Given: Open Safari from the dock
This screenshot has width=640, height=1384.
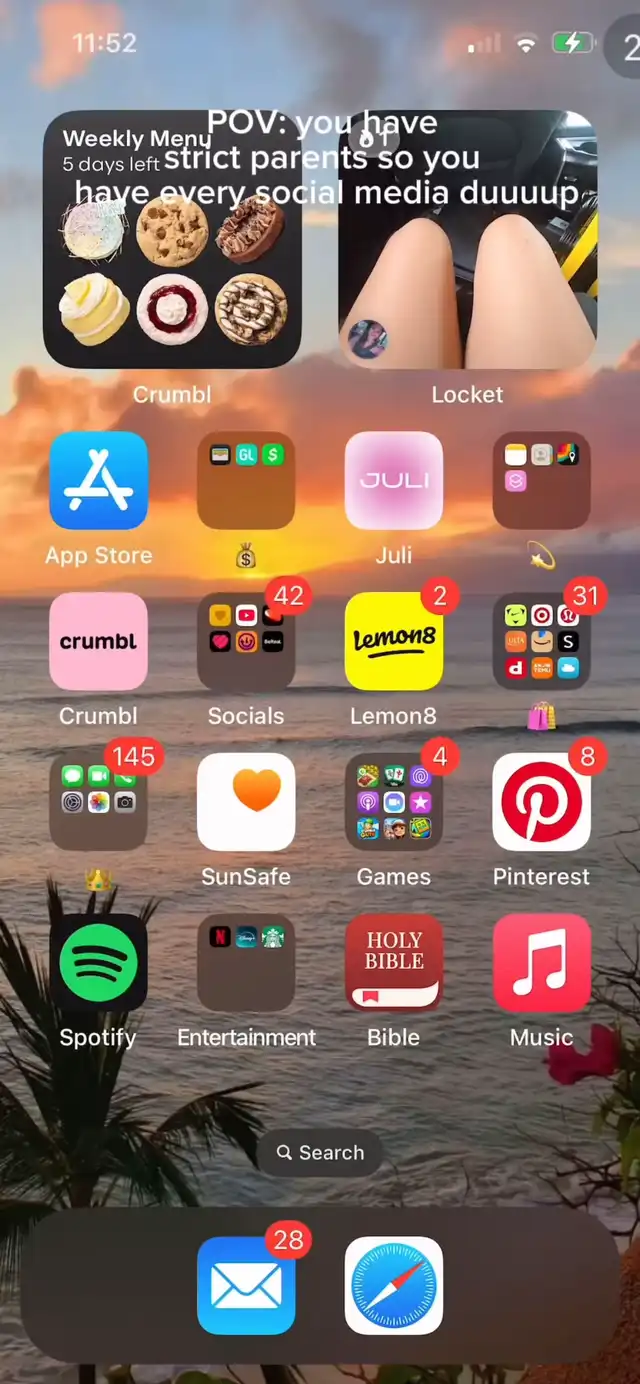Looking at the screenshot, I should 394,1286.
